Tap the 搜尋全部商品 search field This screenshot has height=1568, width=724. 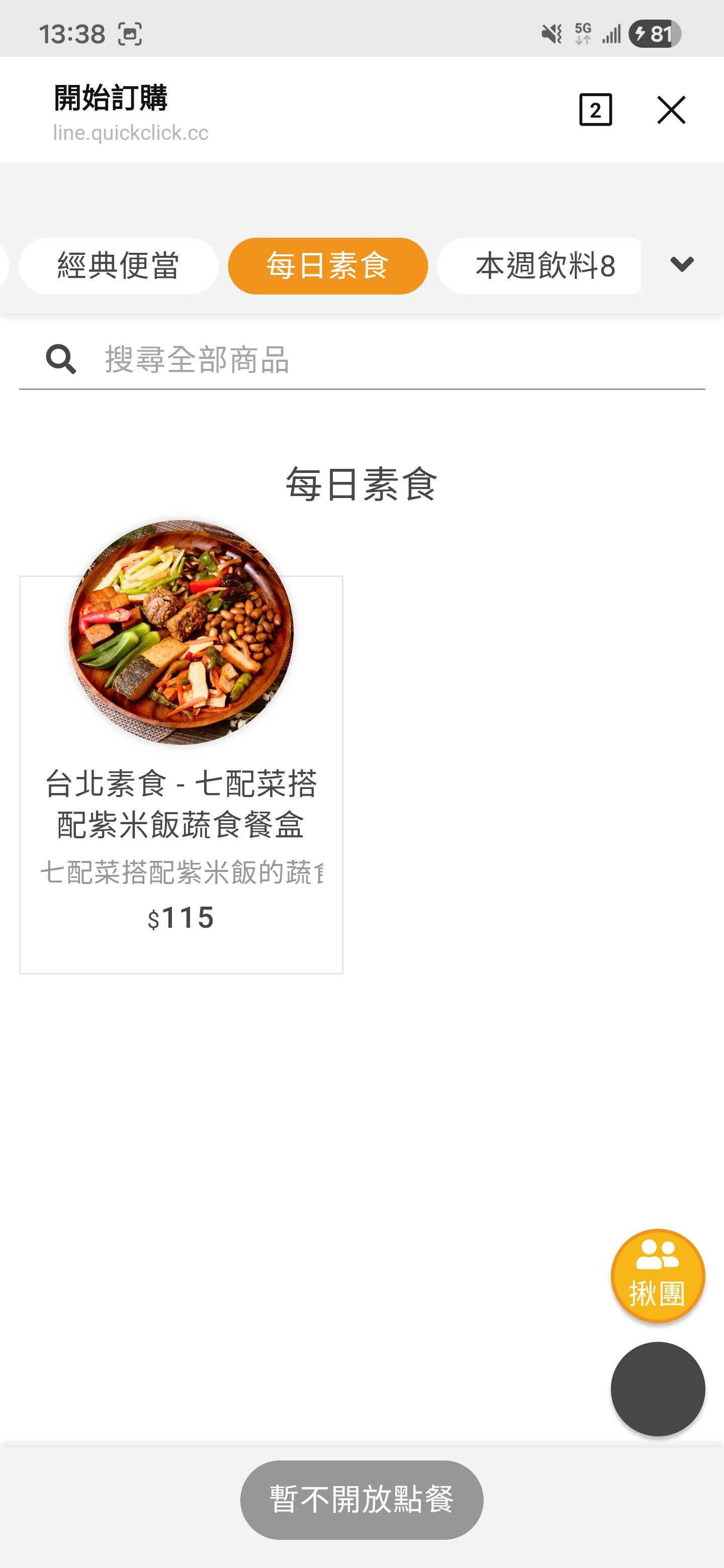coord(378,360)
